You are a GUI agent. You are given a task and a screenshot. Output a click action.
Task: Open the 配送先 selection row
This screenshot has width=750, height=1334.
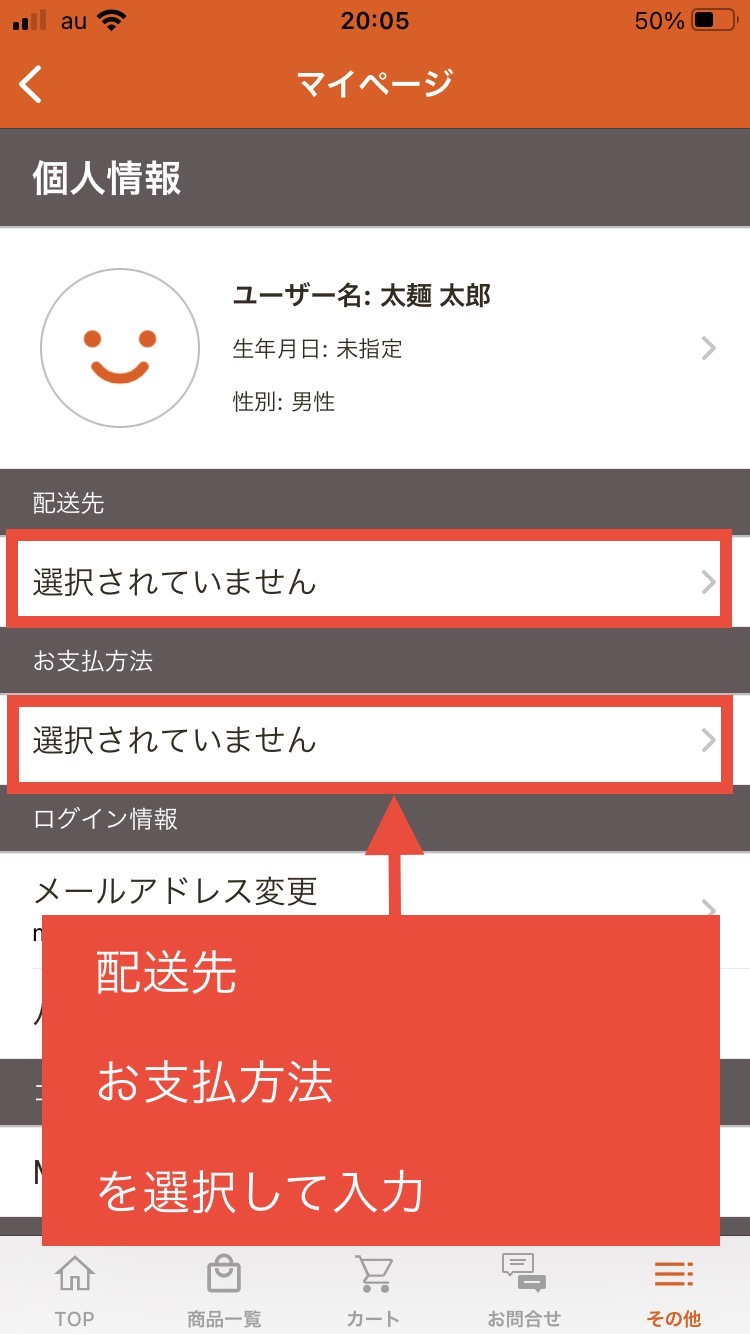[x=375, y=582]
